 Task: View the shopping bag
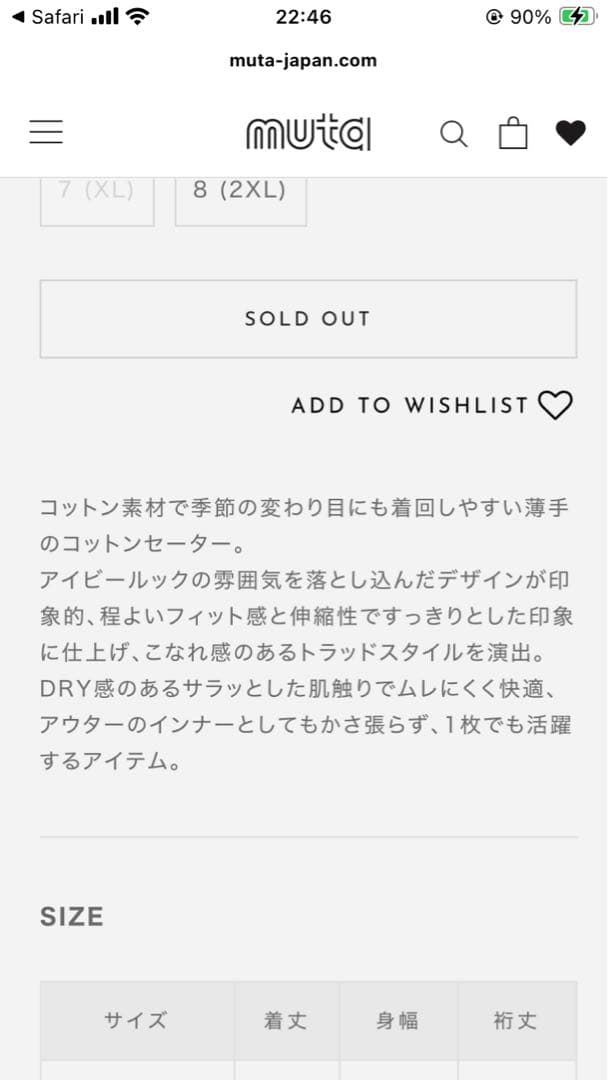click(x=513, y=133)
